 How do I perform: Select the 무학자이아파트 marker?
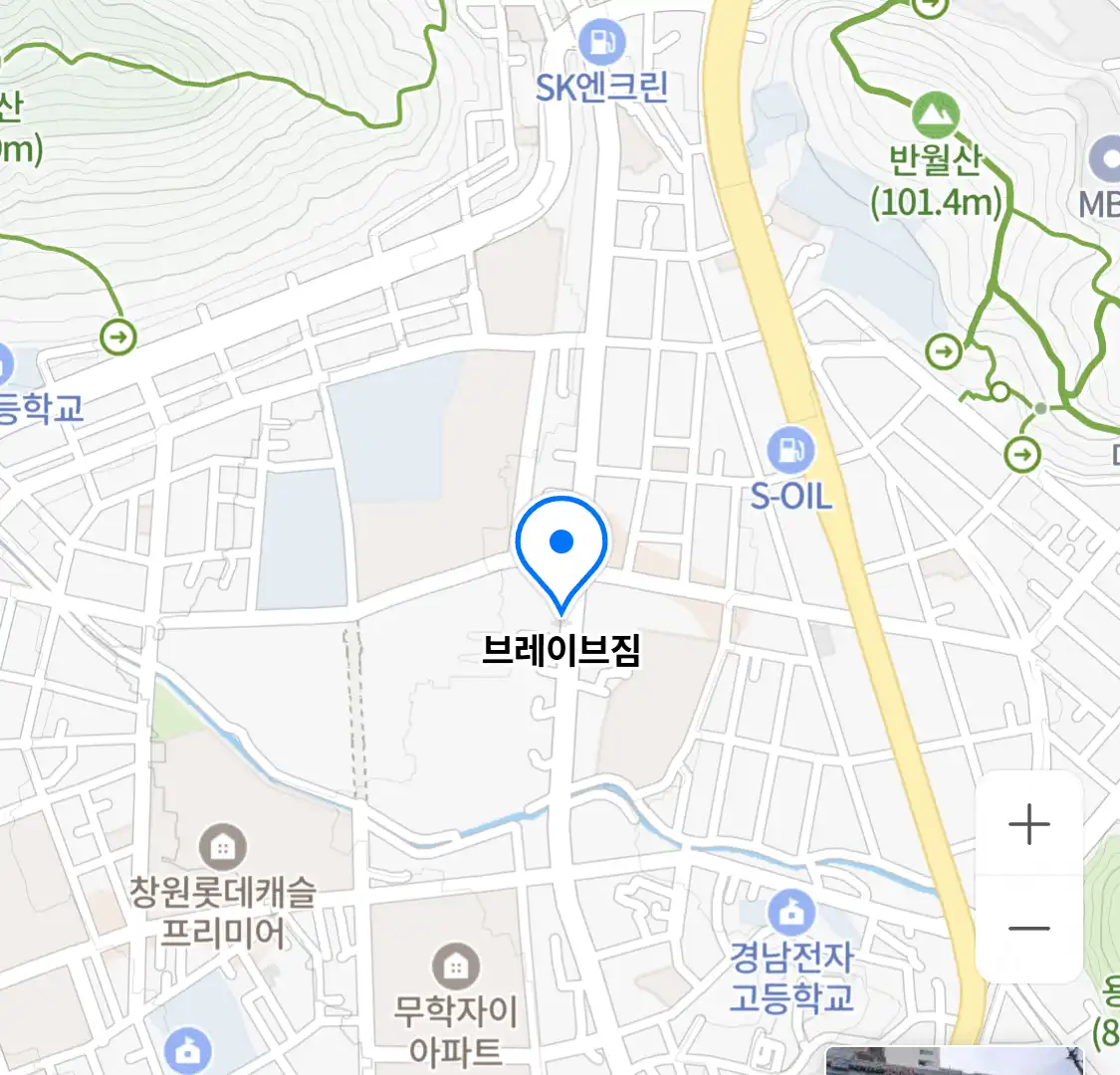(x=456, y=966)
